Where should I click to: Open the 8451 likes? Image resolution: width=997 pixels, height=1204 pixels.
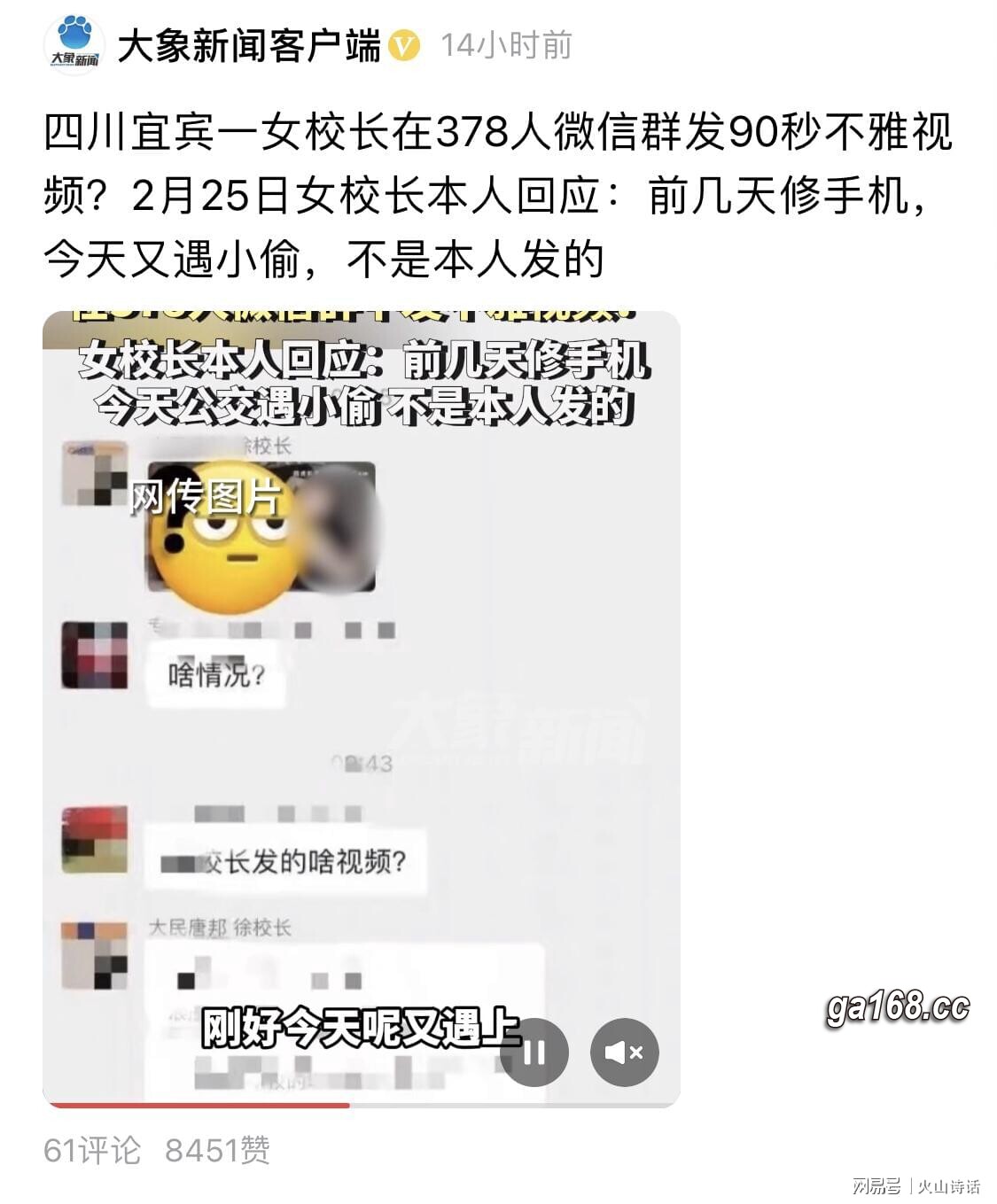217,1150
